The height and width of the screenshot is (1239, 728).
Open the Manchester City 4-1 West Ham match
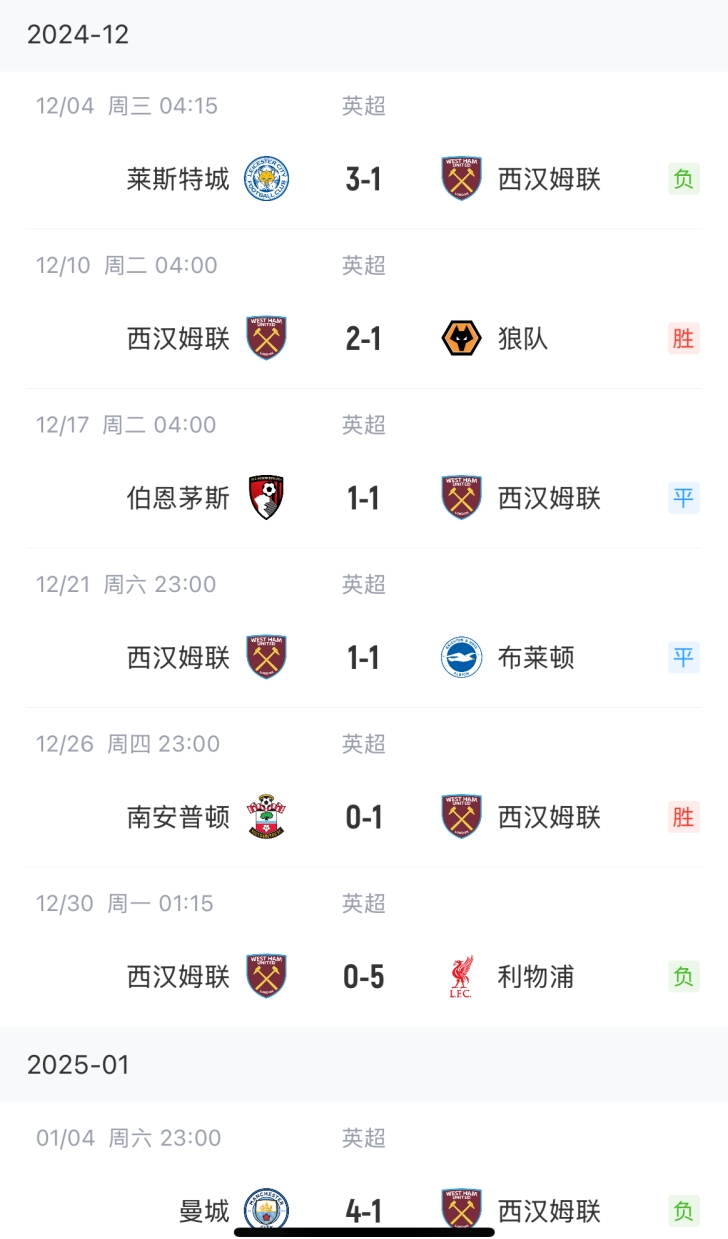coord(363,1211)
